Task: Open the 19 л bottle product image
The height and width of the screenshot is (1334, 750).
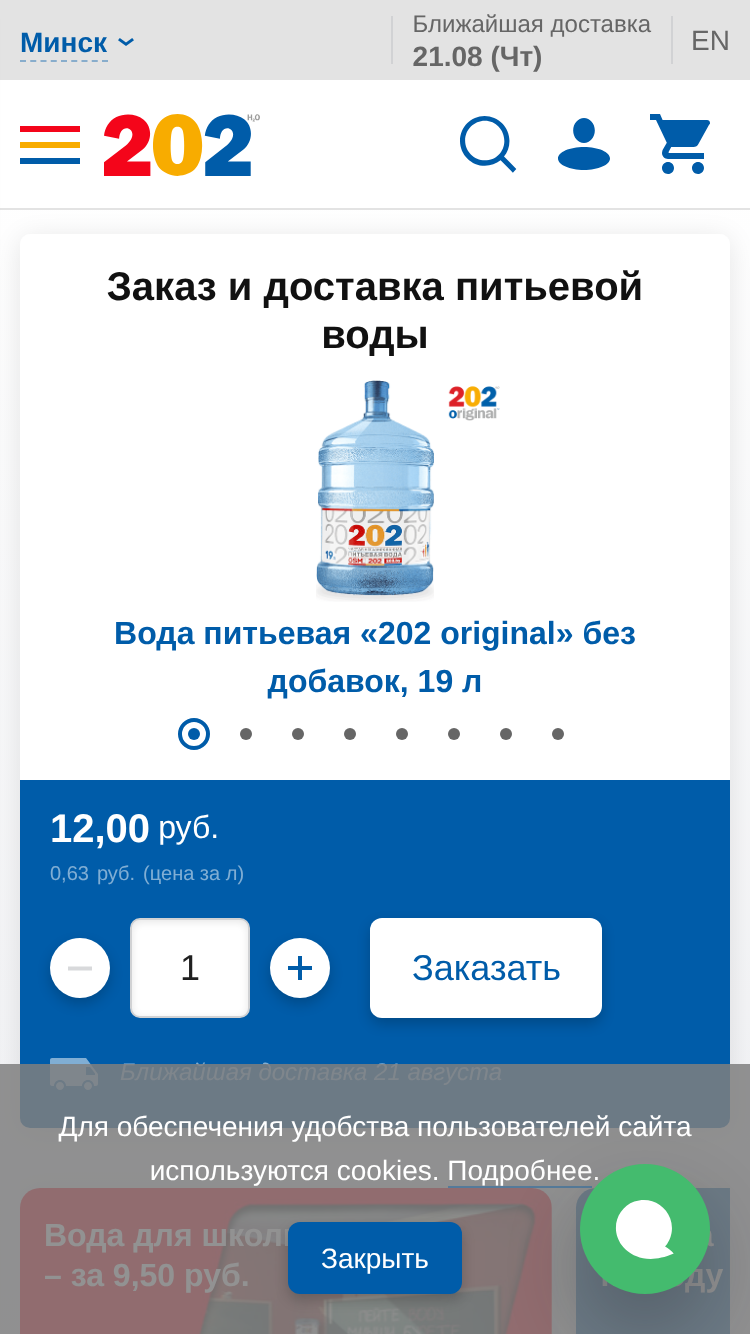Action: (x=376, y=489)
